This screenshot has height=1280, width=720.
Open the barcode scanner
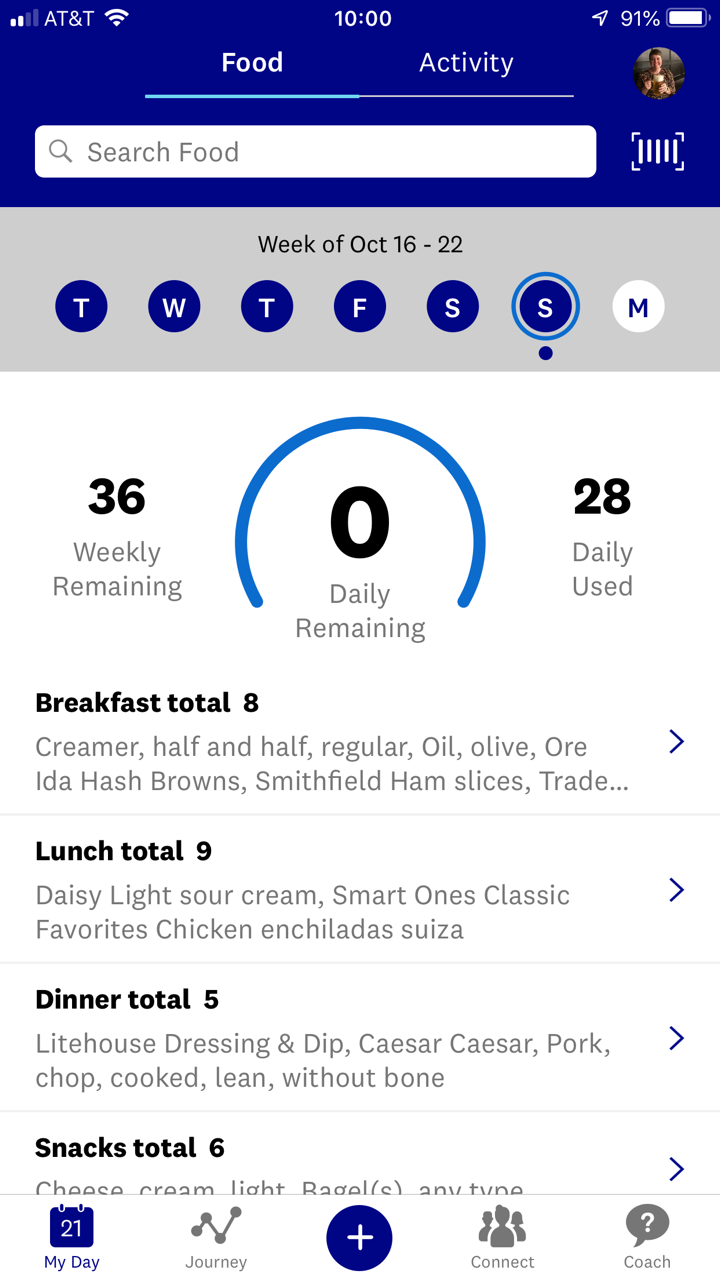pos(658,152)
